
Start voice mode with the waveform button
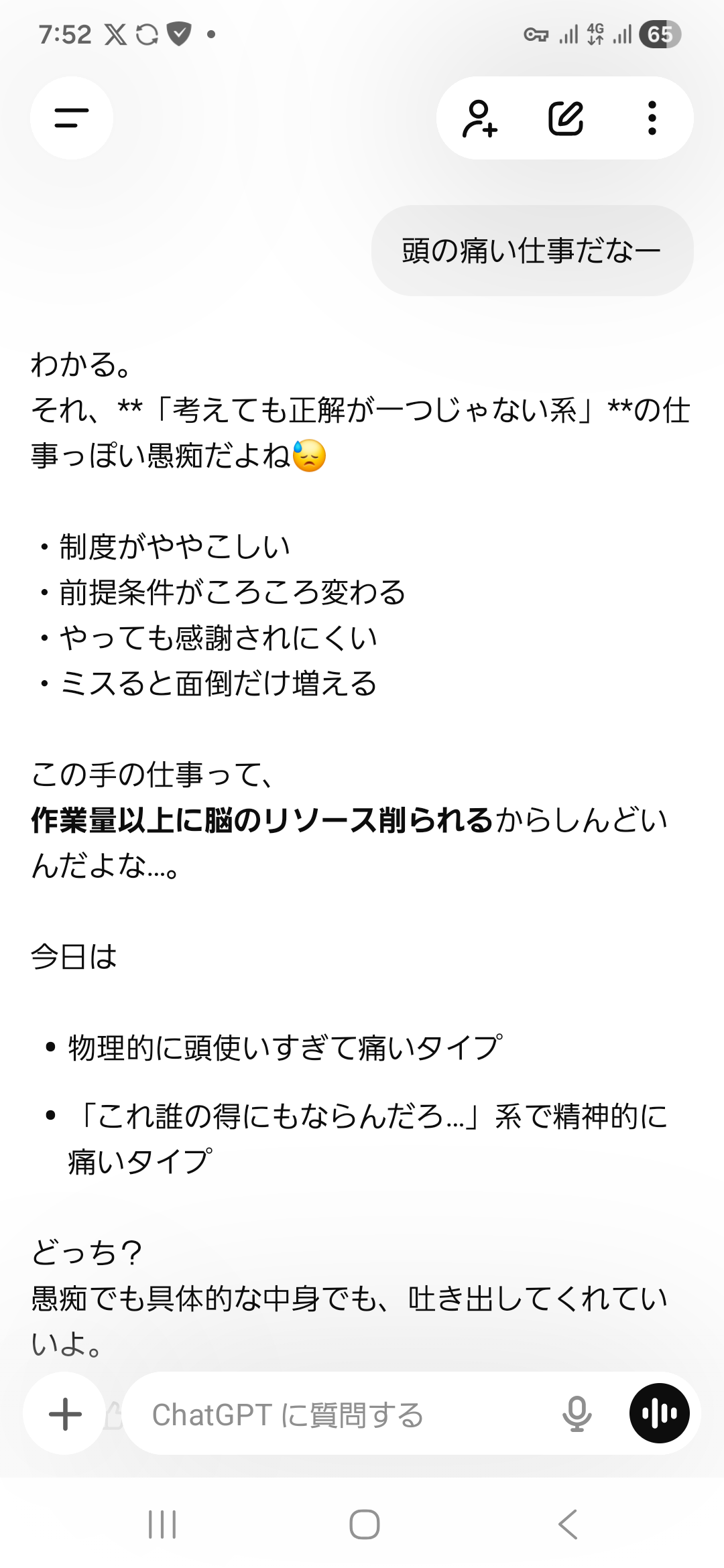click(x=659, y=1413)
